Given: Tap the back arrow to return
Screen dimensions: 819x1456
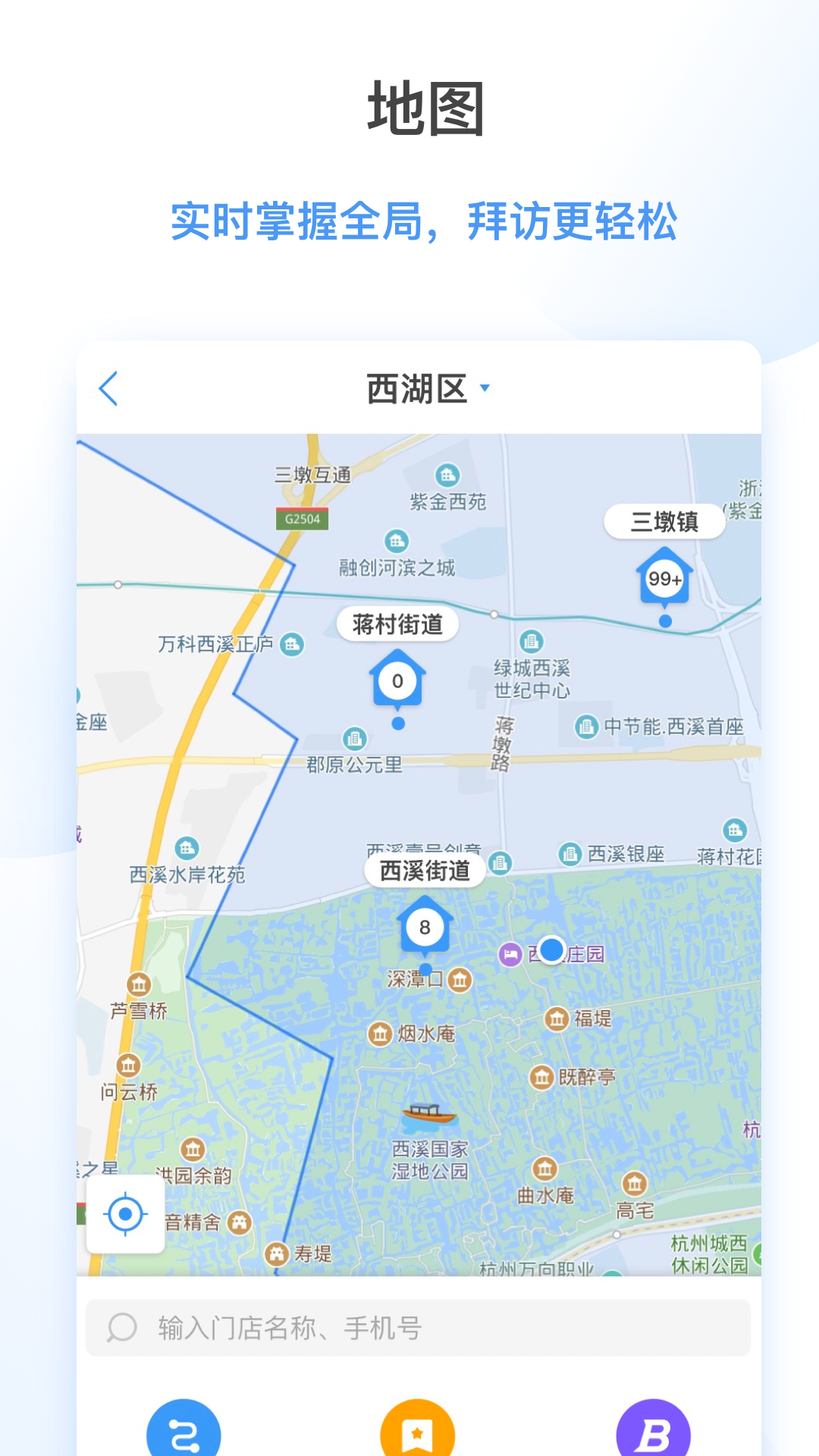Looking at the screenshot, I should [108, 388].
